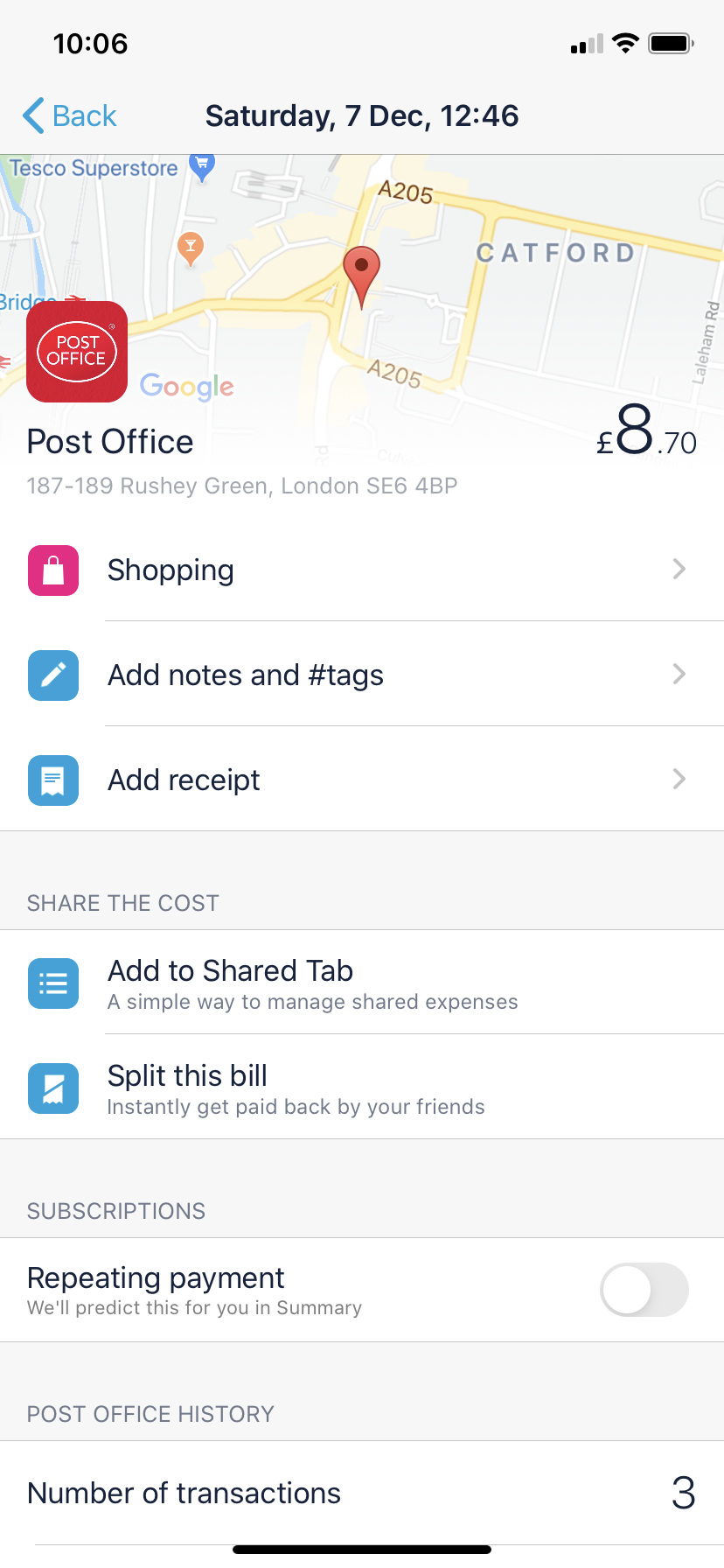Change the Shopping category

pyautogui.click(x=362, y=570)
